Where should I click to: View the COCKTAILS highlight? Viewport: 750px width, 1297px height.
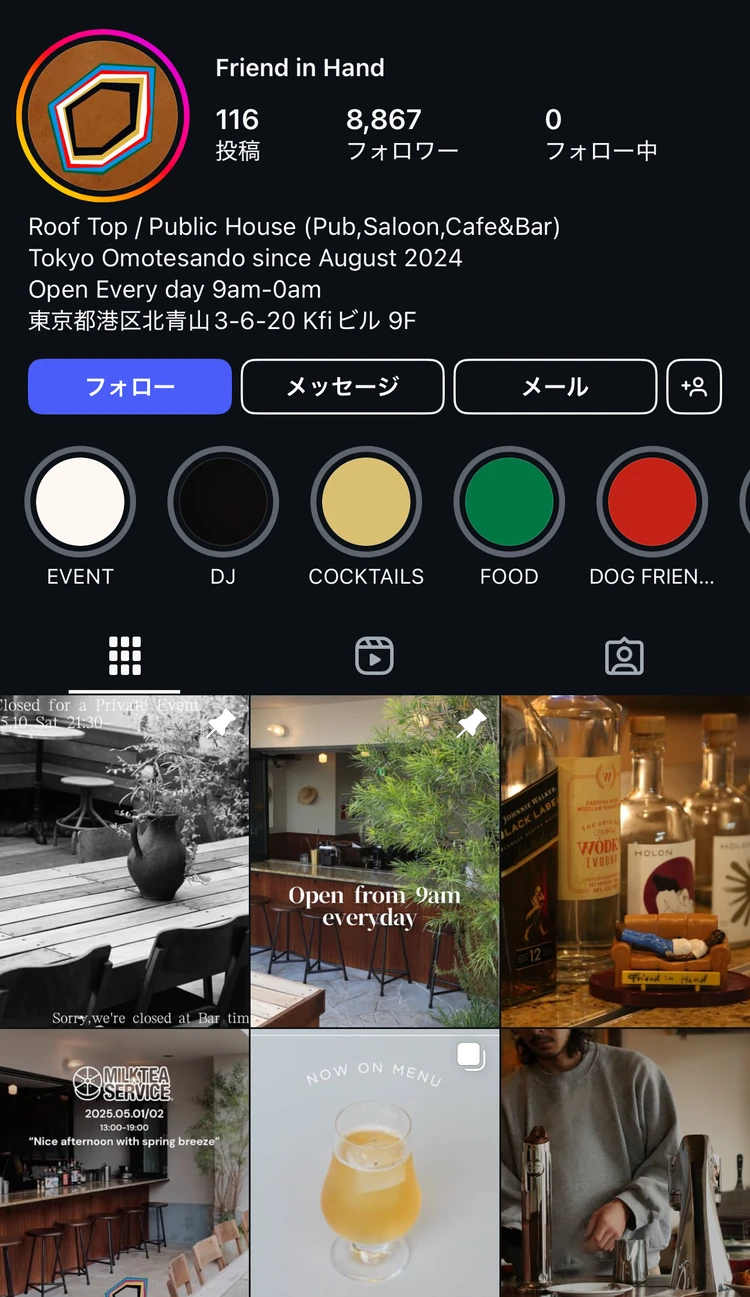366,502
